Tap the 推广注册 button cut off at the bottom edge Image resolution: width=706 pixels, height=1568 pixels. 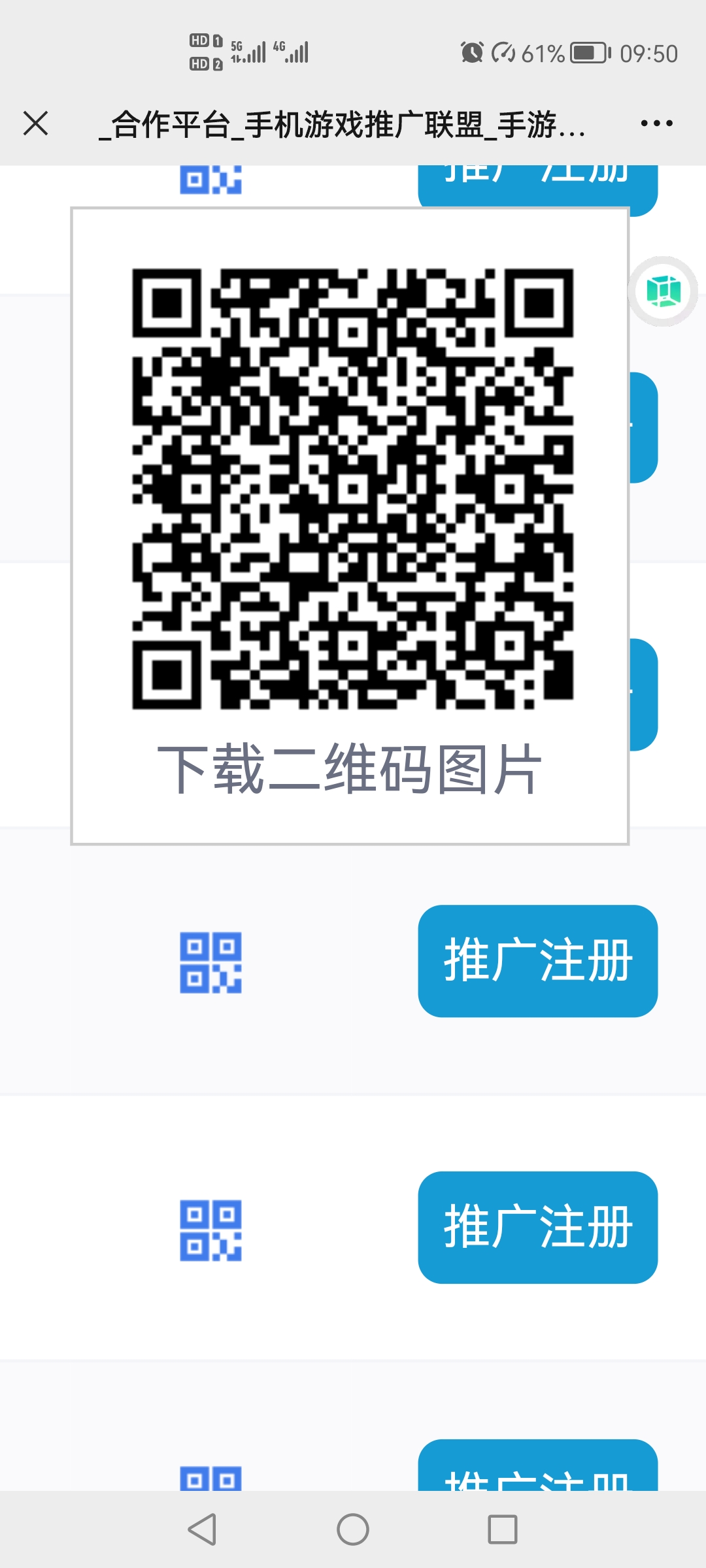coord(538,1464)
